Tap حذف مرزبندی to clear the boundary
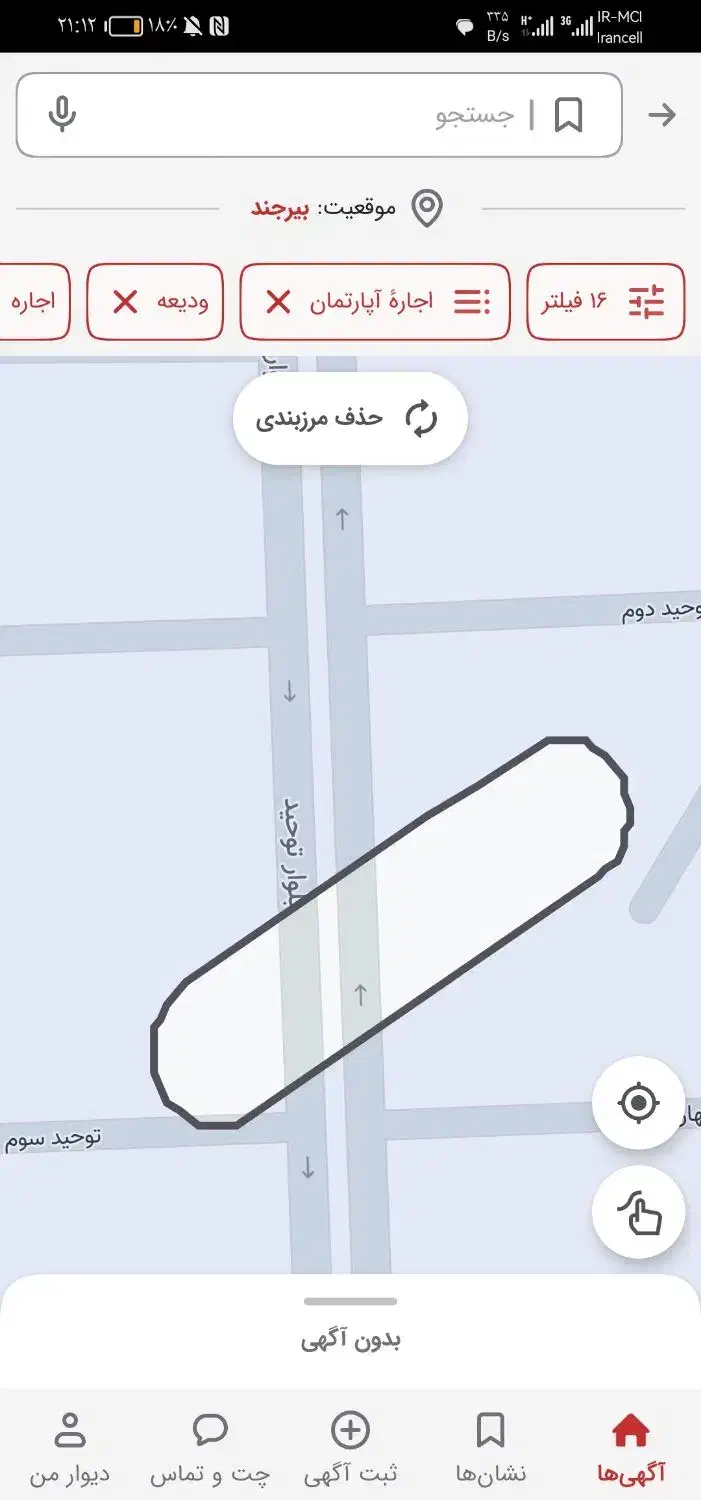 pos(350,418)
